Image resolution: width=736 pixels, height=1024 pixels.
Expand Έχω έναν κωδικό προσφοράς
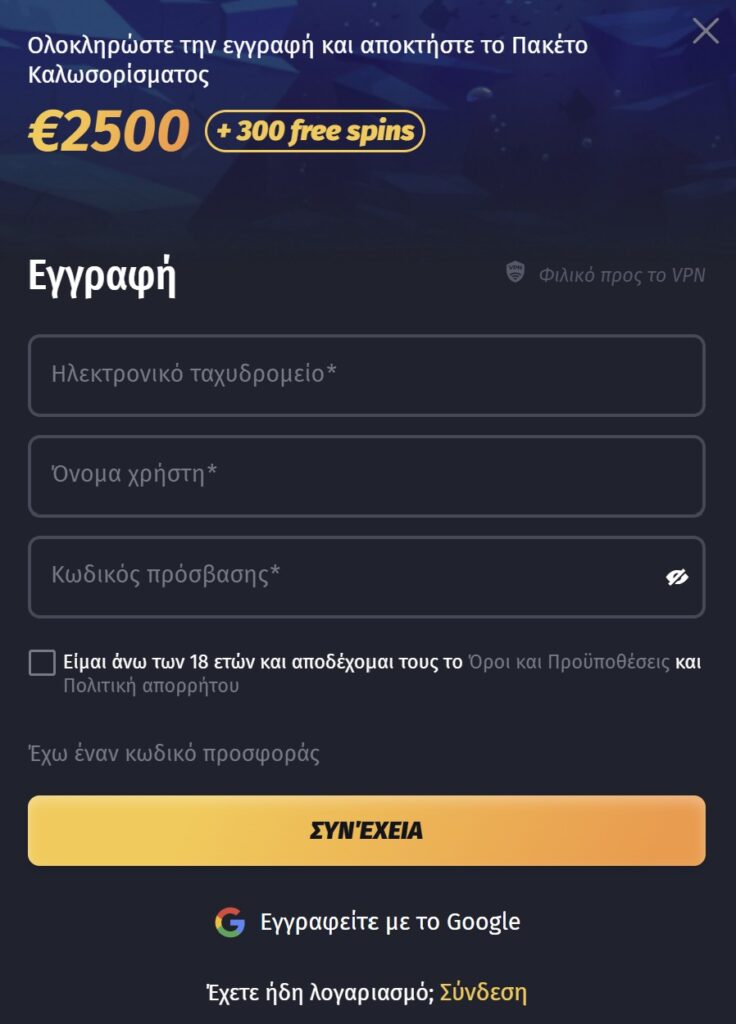[174, 754]
